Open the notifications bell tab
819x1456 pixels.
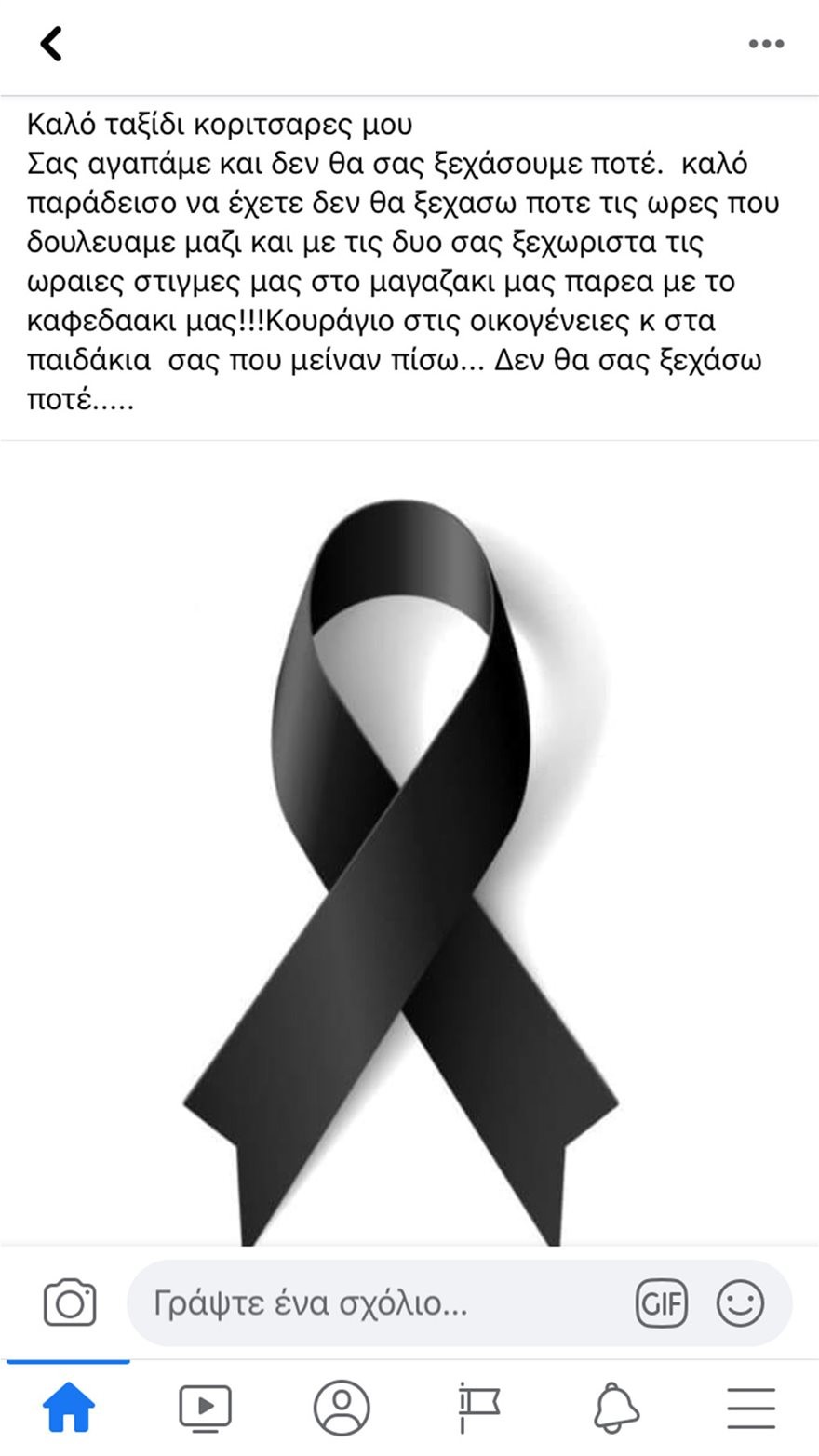coord(616,1408)
